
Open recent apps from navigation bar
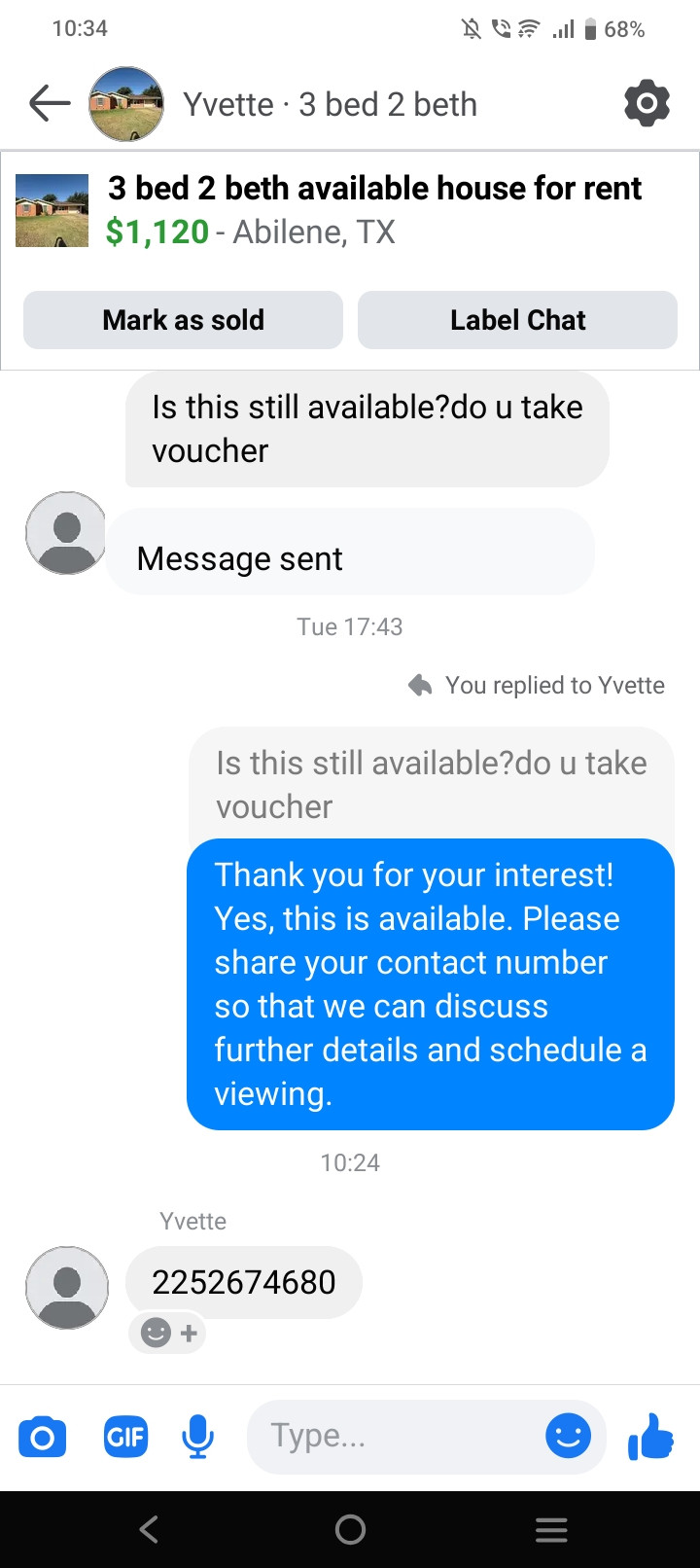point(551,1530)
